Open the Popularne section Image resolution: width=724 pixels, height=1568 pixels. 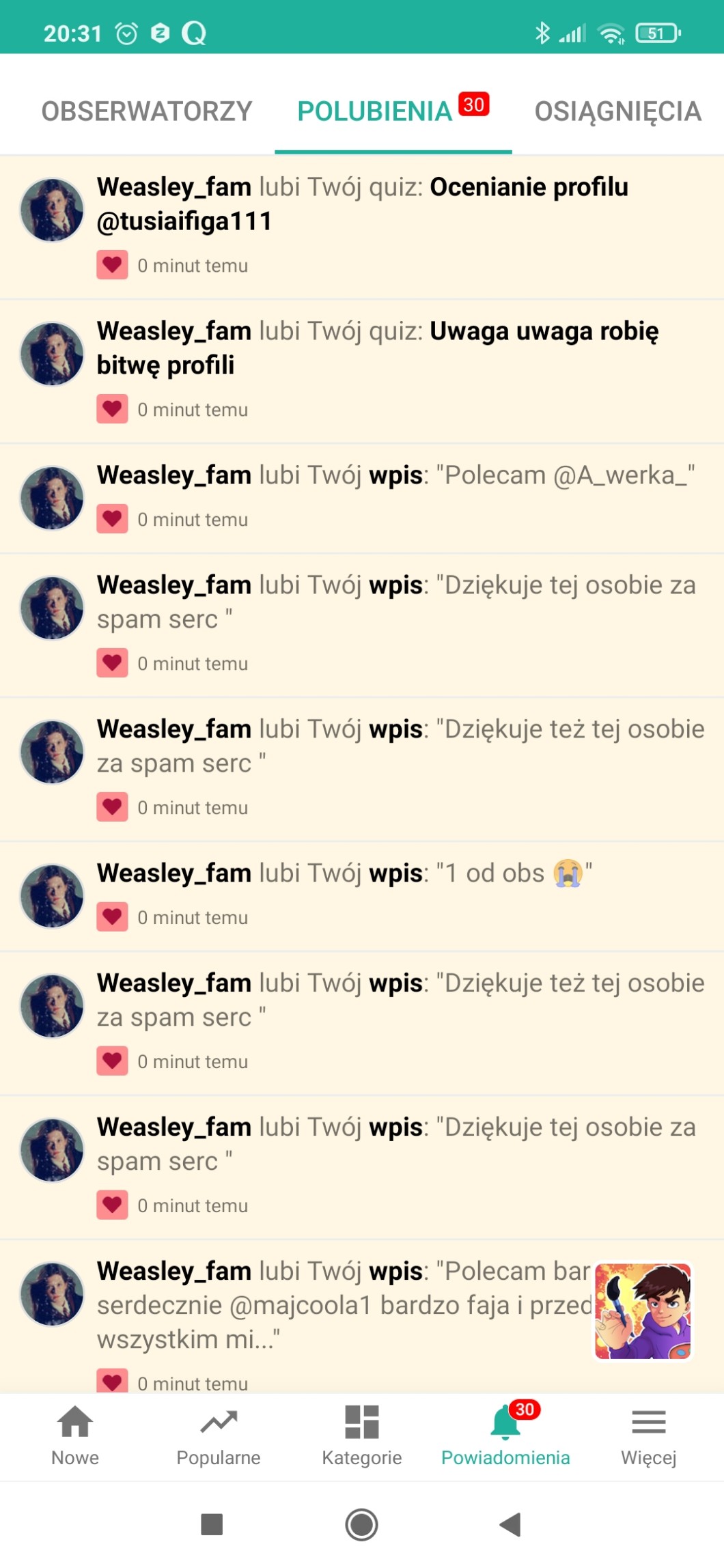pos(219,1436)
